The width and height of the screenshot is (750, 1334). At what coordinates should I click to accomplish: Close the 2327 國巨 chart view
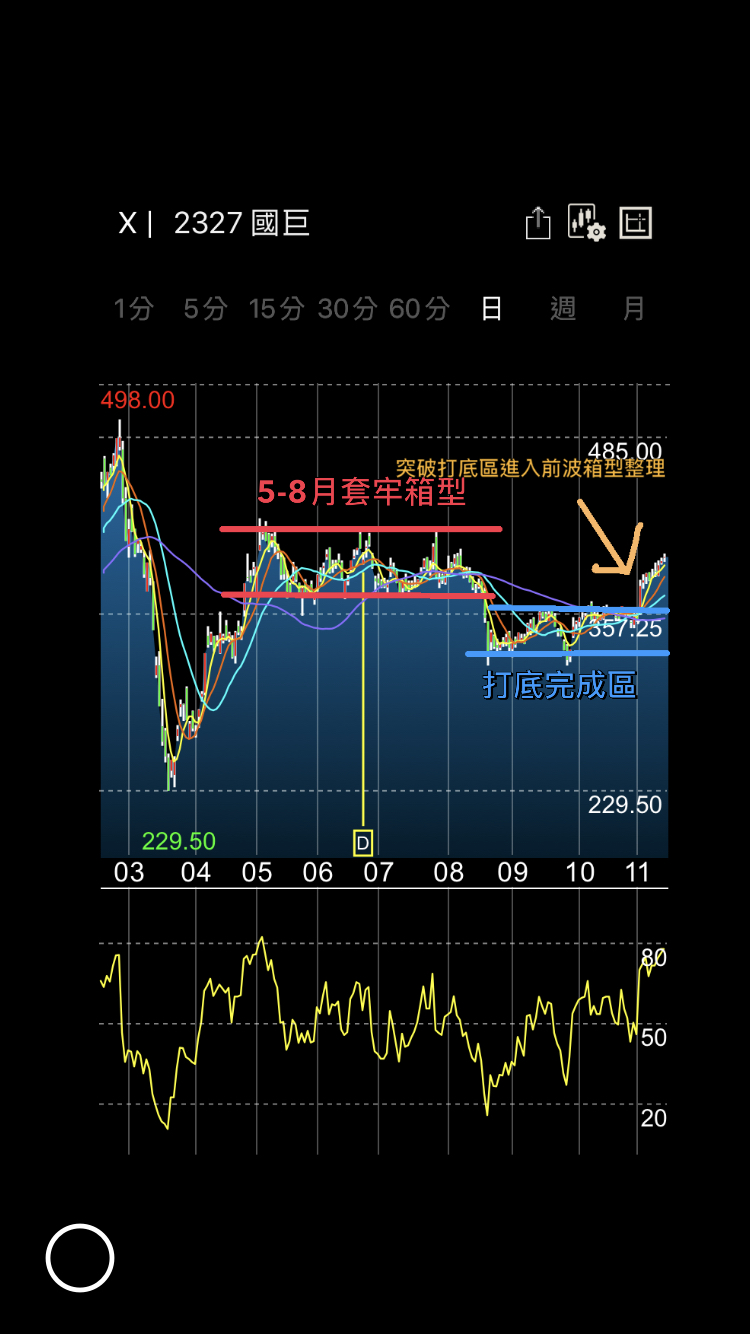127,223
